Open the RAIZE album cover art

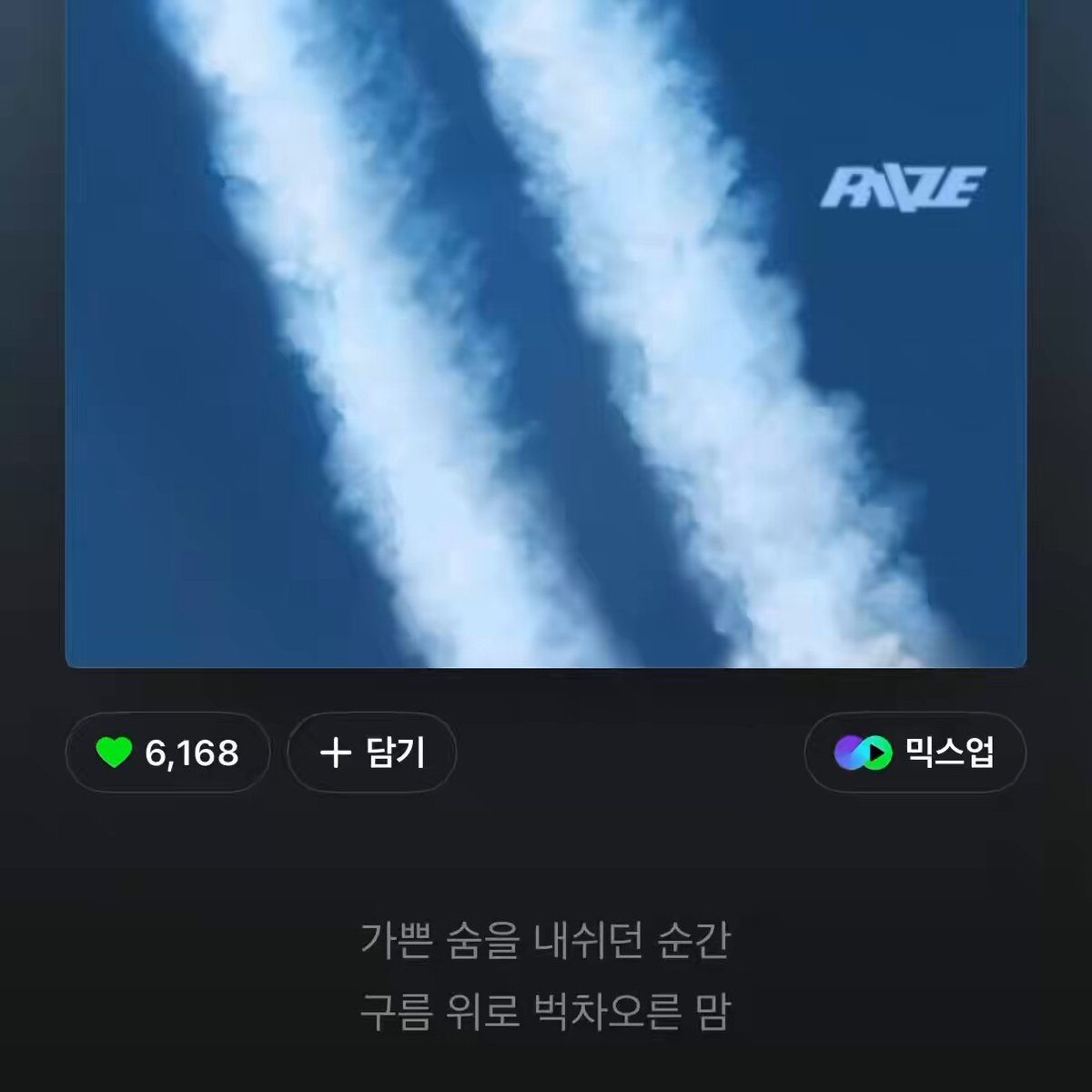coord(546,333)
